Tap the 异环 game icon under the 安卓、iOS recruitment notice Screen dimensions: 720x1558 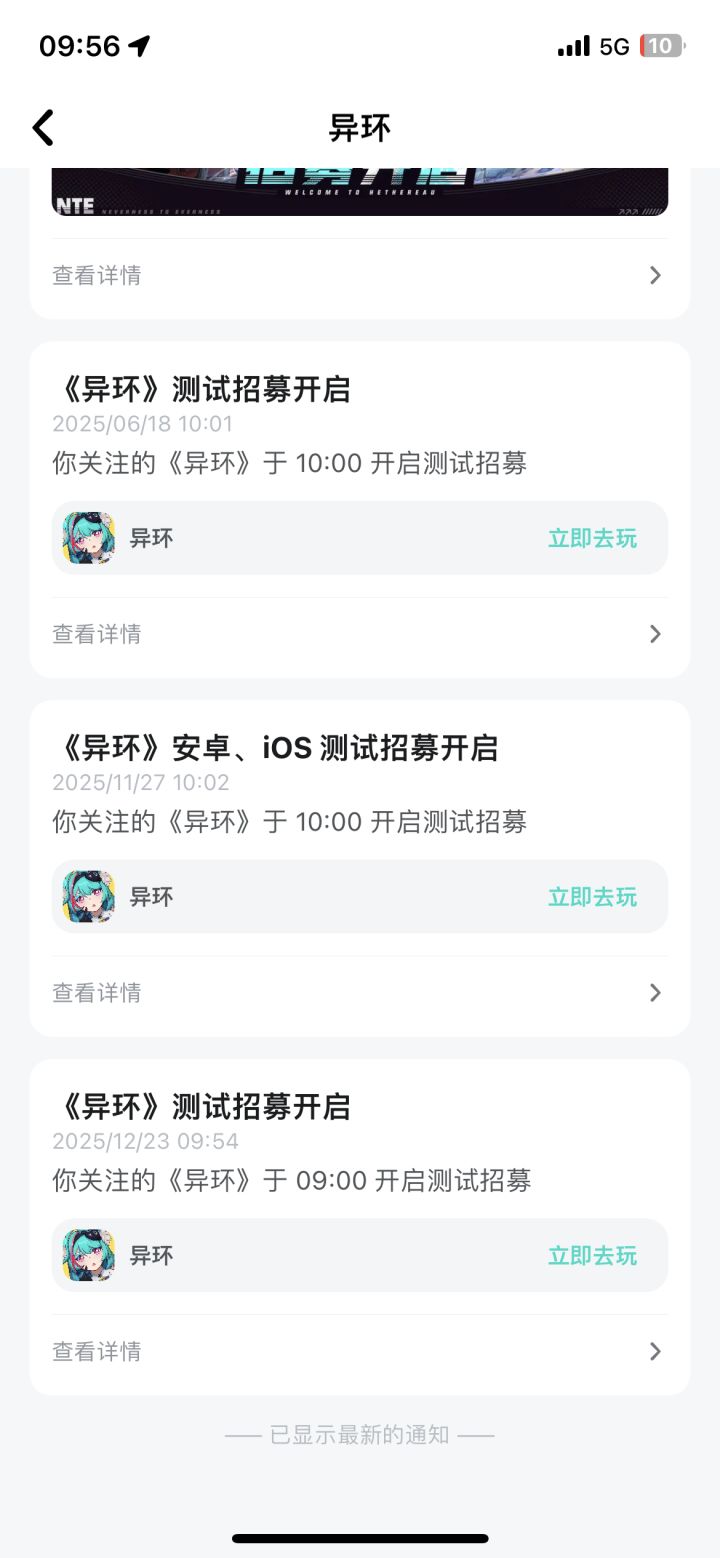[x=88, y=896]
